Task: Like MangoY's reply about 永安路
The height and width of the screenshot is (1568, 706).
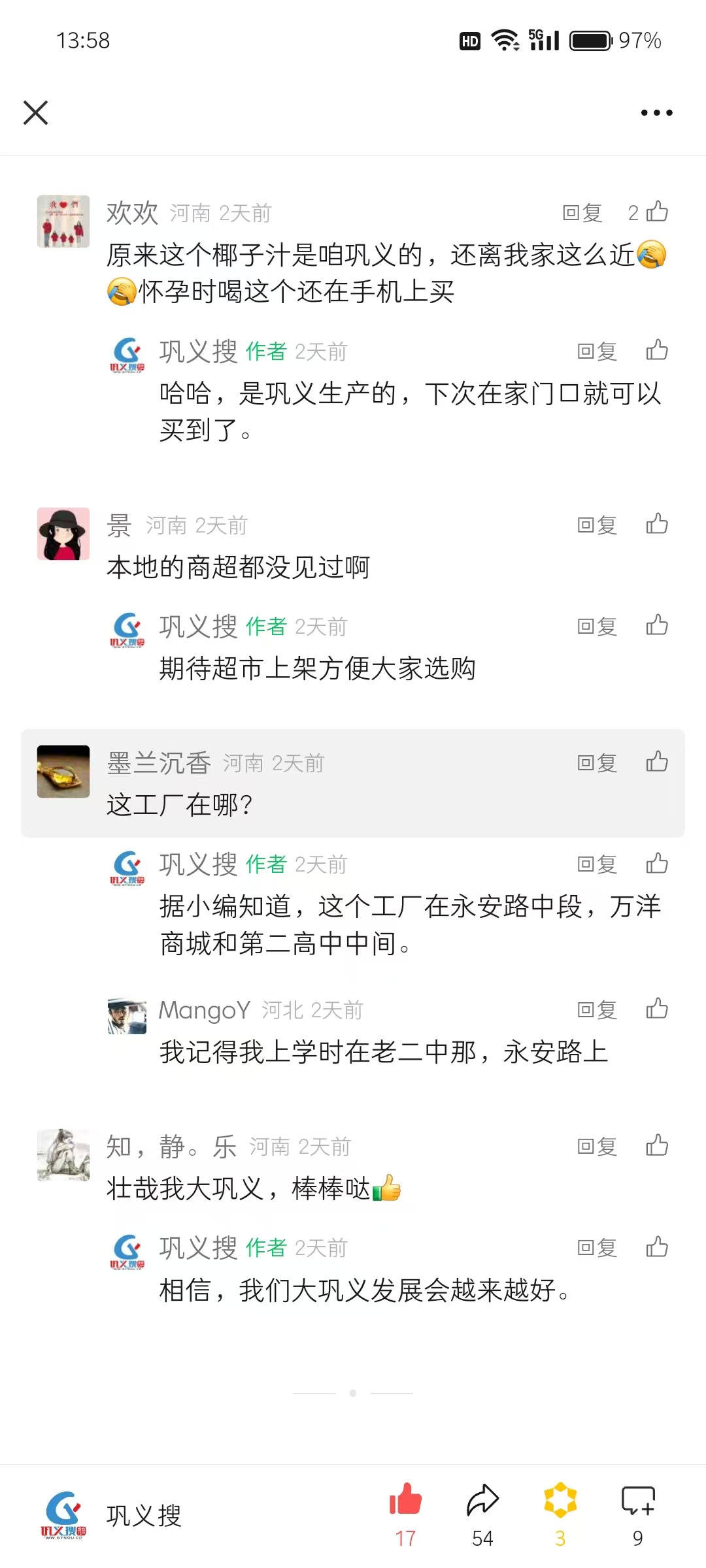Action: click(x=657, y=1009)
